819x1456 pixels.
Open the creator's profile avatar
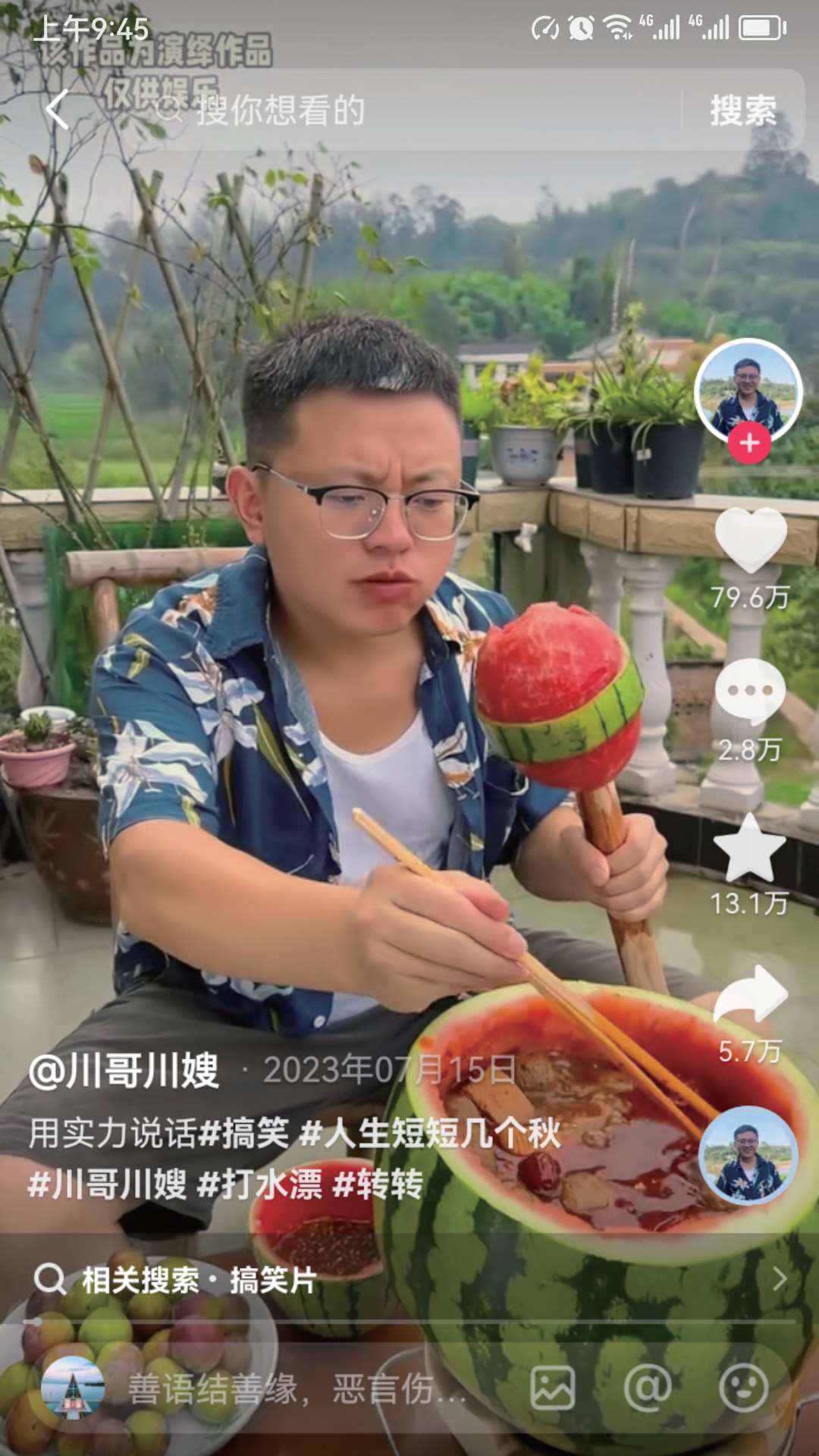click(748, 391)
